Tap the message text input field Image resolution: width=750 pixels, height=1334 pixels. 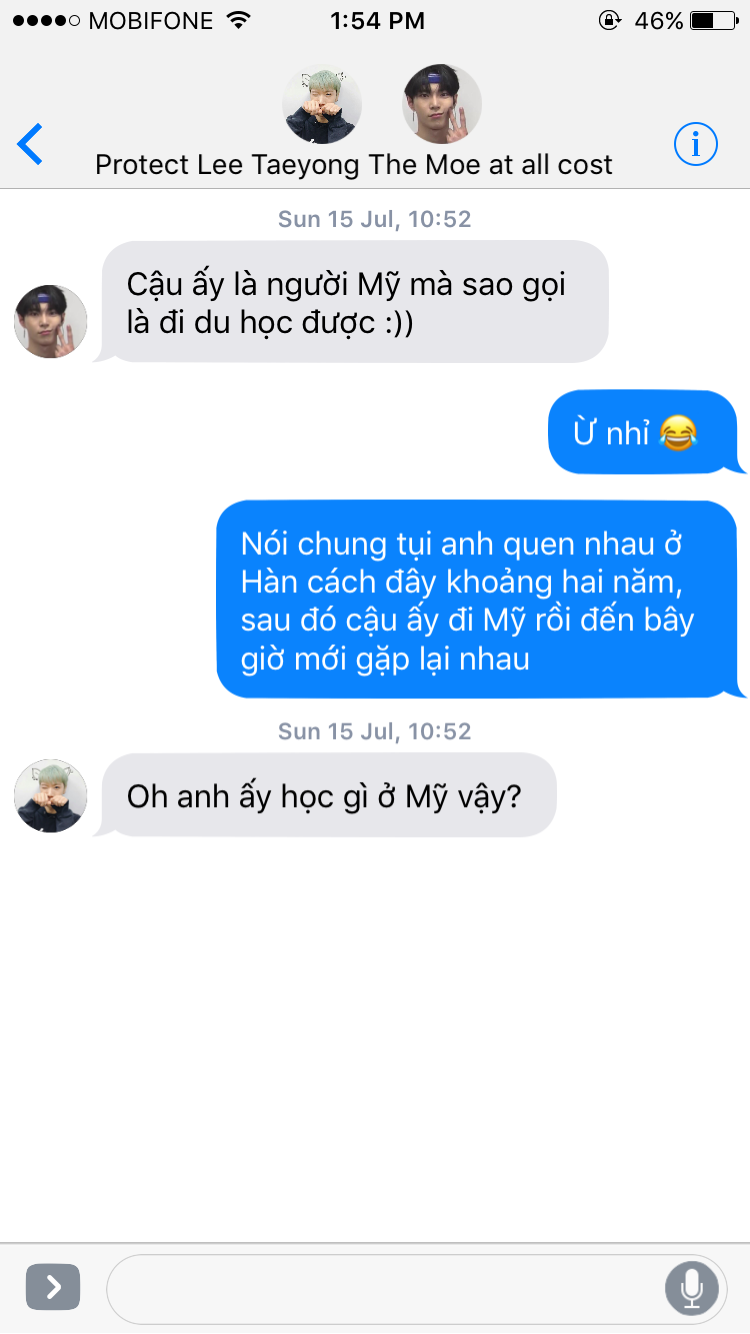[385, 1289]
